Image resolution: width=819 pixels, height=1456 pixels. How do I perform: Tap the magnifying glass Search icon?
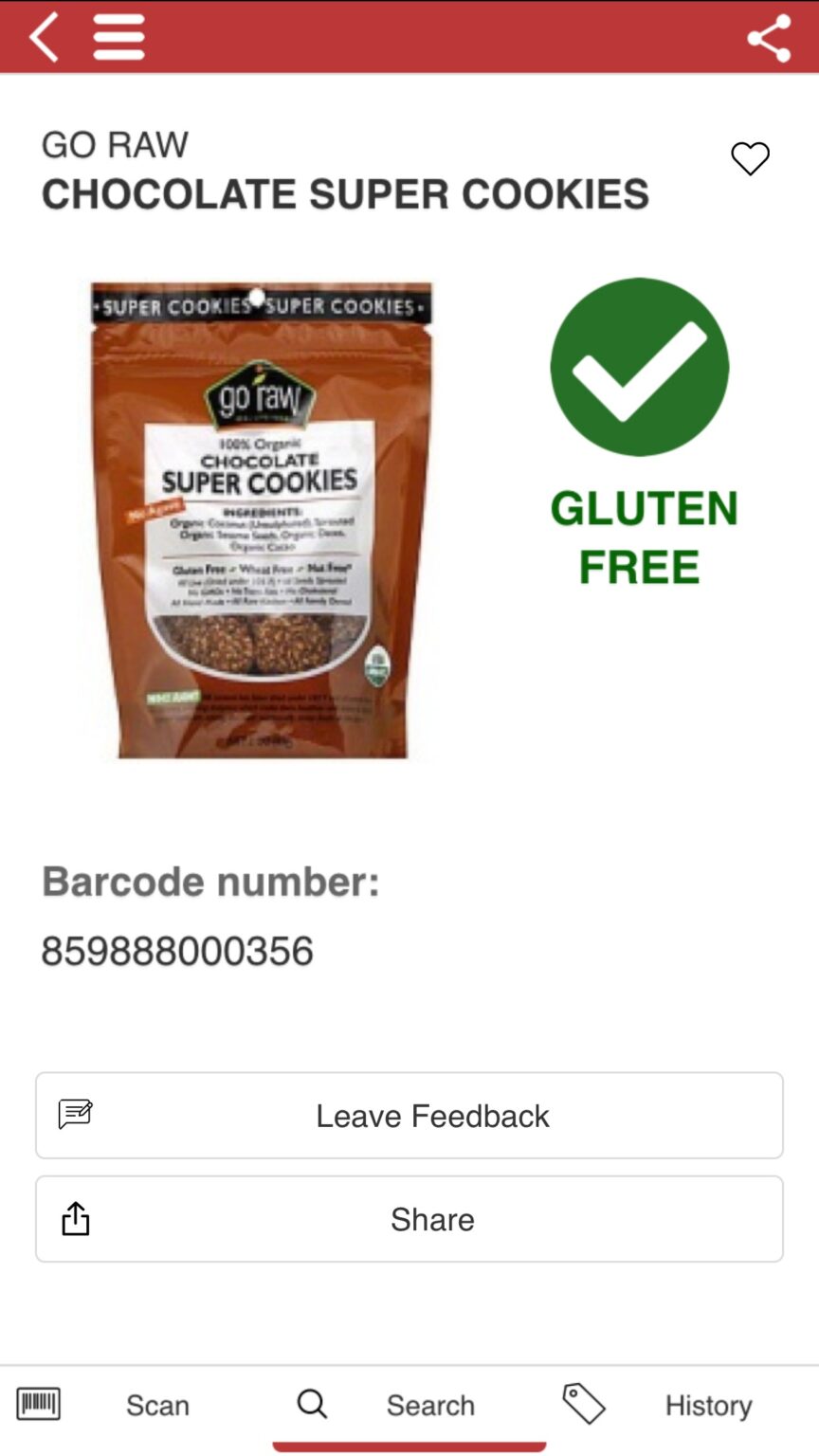point(311,1405)
